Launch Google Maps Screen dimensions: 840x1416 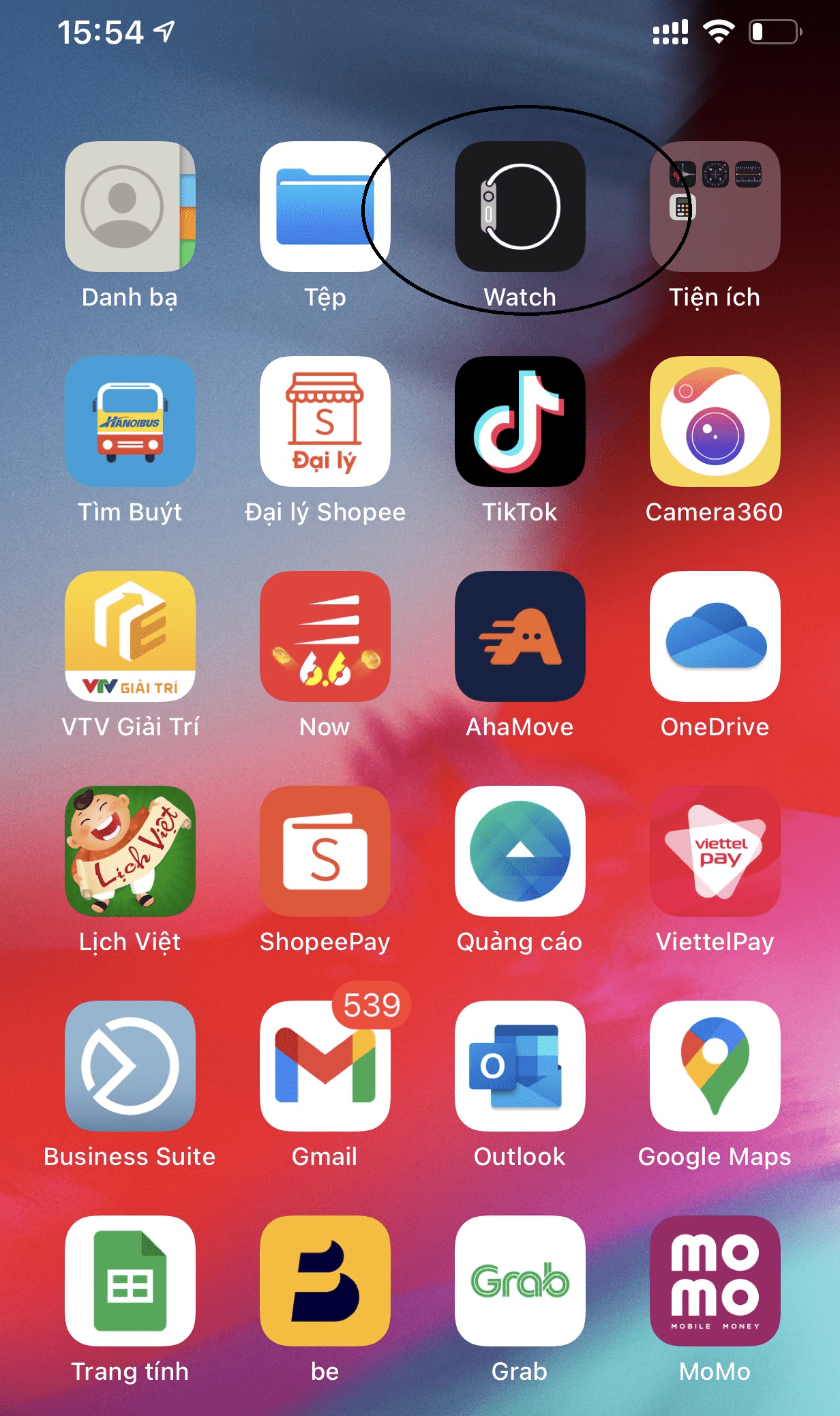[x=715, y=1066]
